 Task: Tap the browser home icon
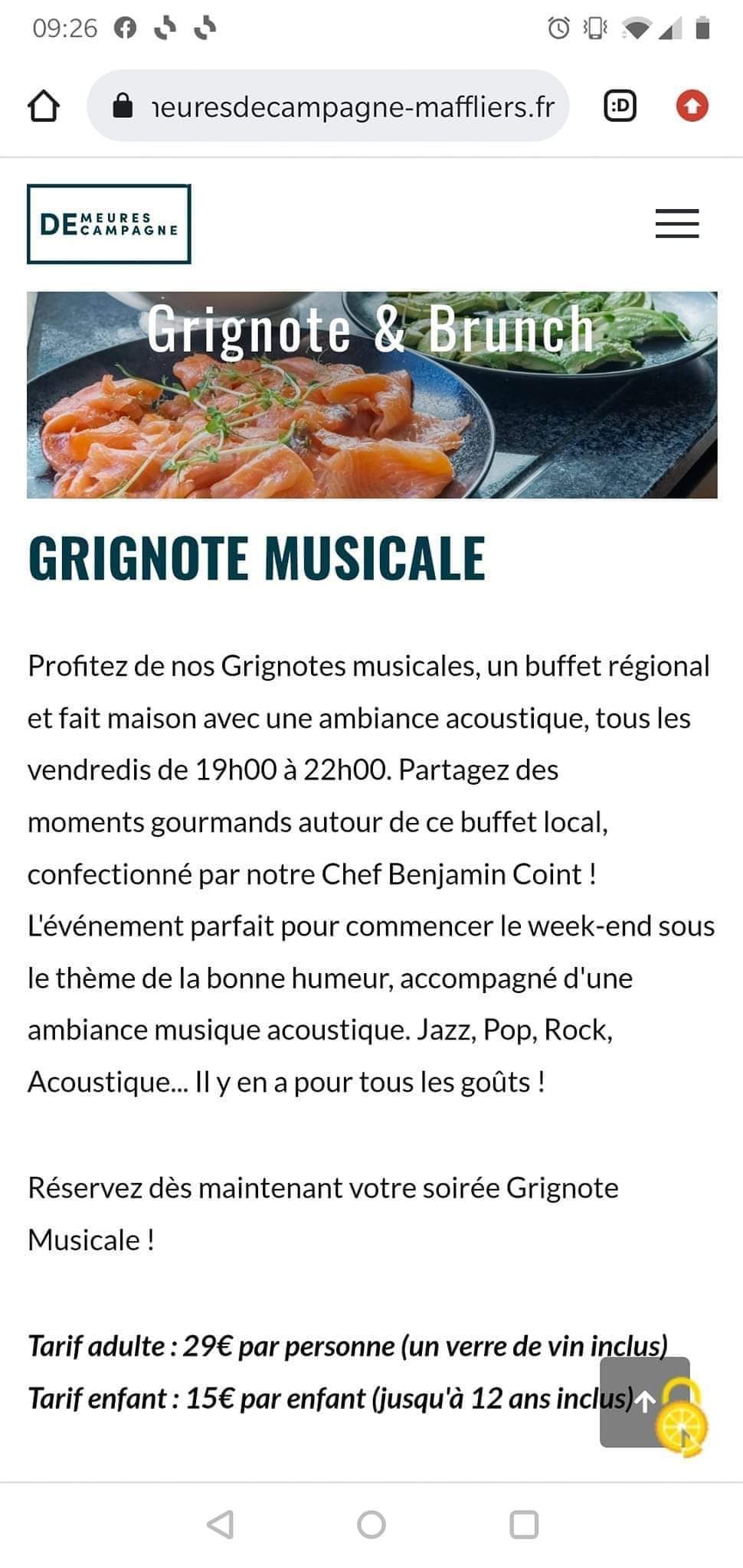(44, 106)
